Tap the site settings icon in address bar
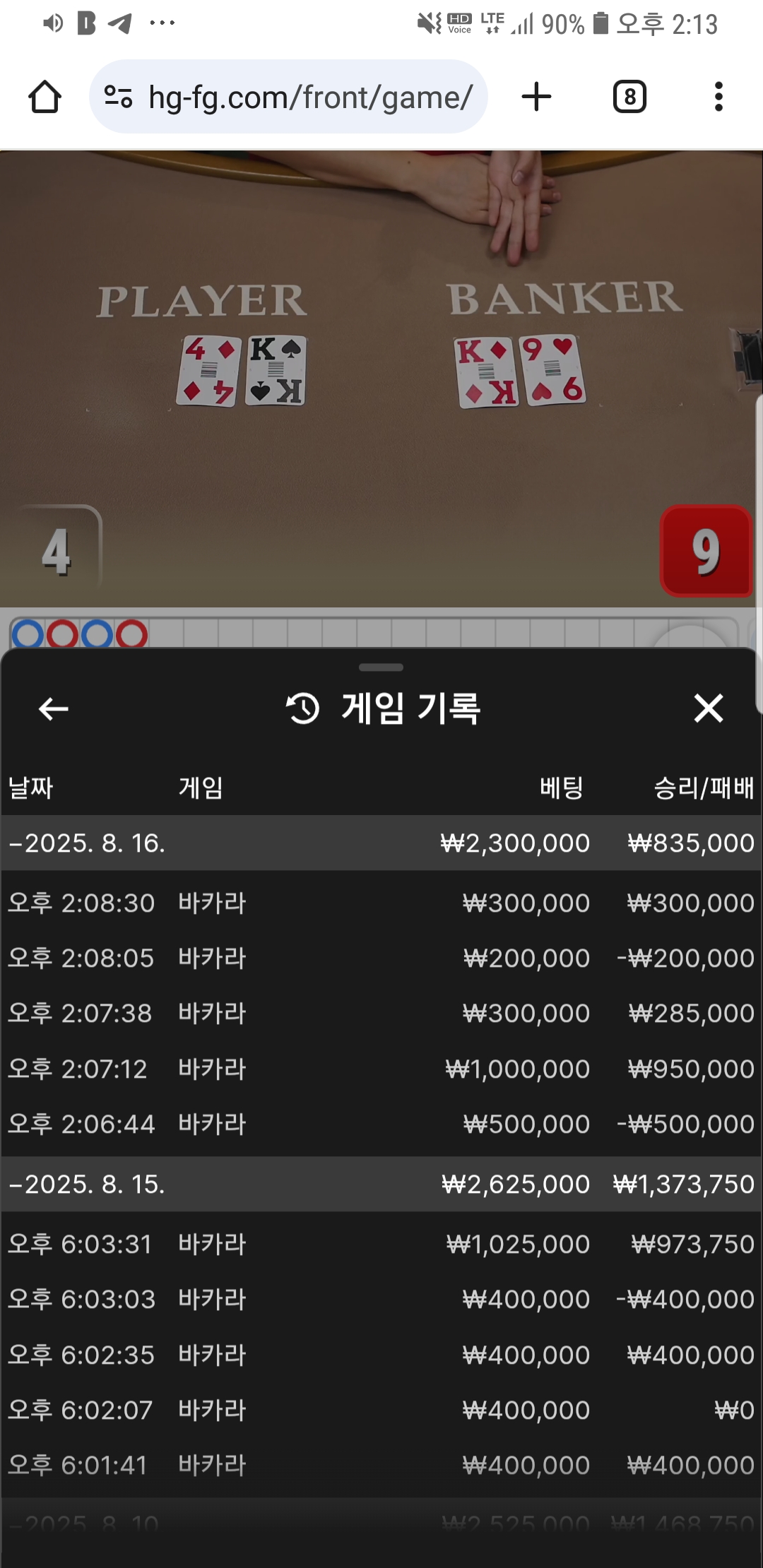Image resolution: width=763 pixels, height=1568 pixels. [x=118, y=97]
